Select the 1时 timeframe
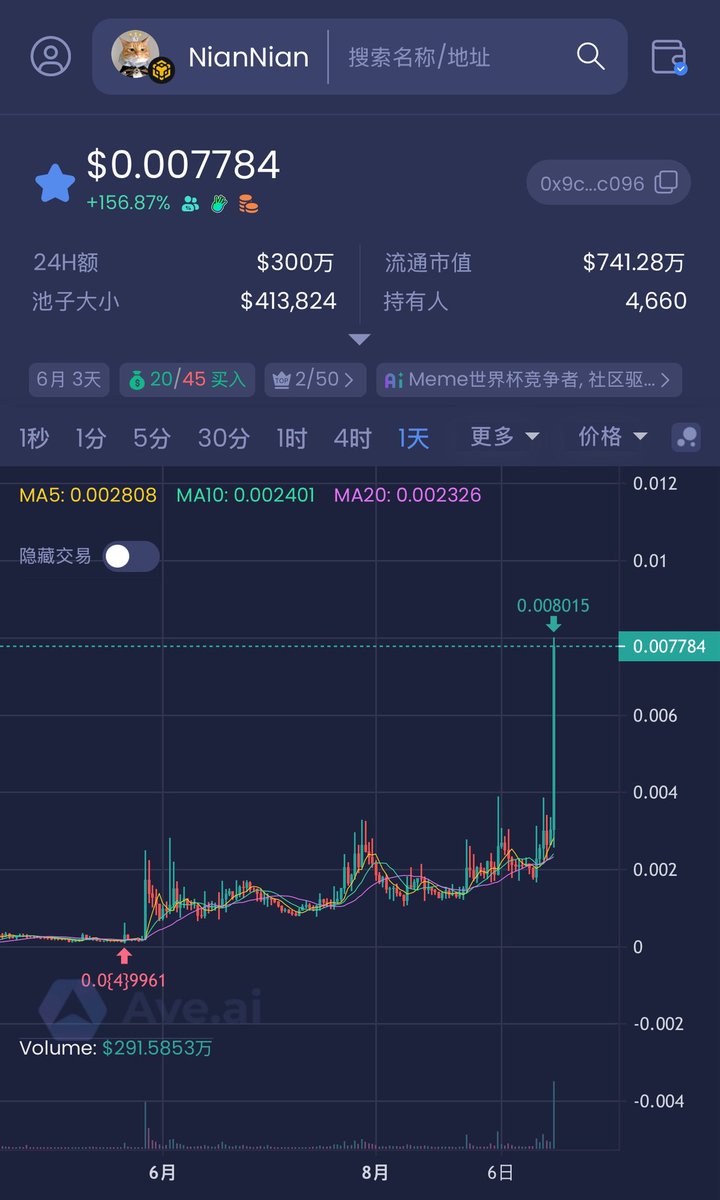This screenshot has width=720, height=1200. point(291,438)
